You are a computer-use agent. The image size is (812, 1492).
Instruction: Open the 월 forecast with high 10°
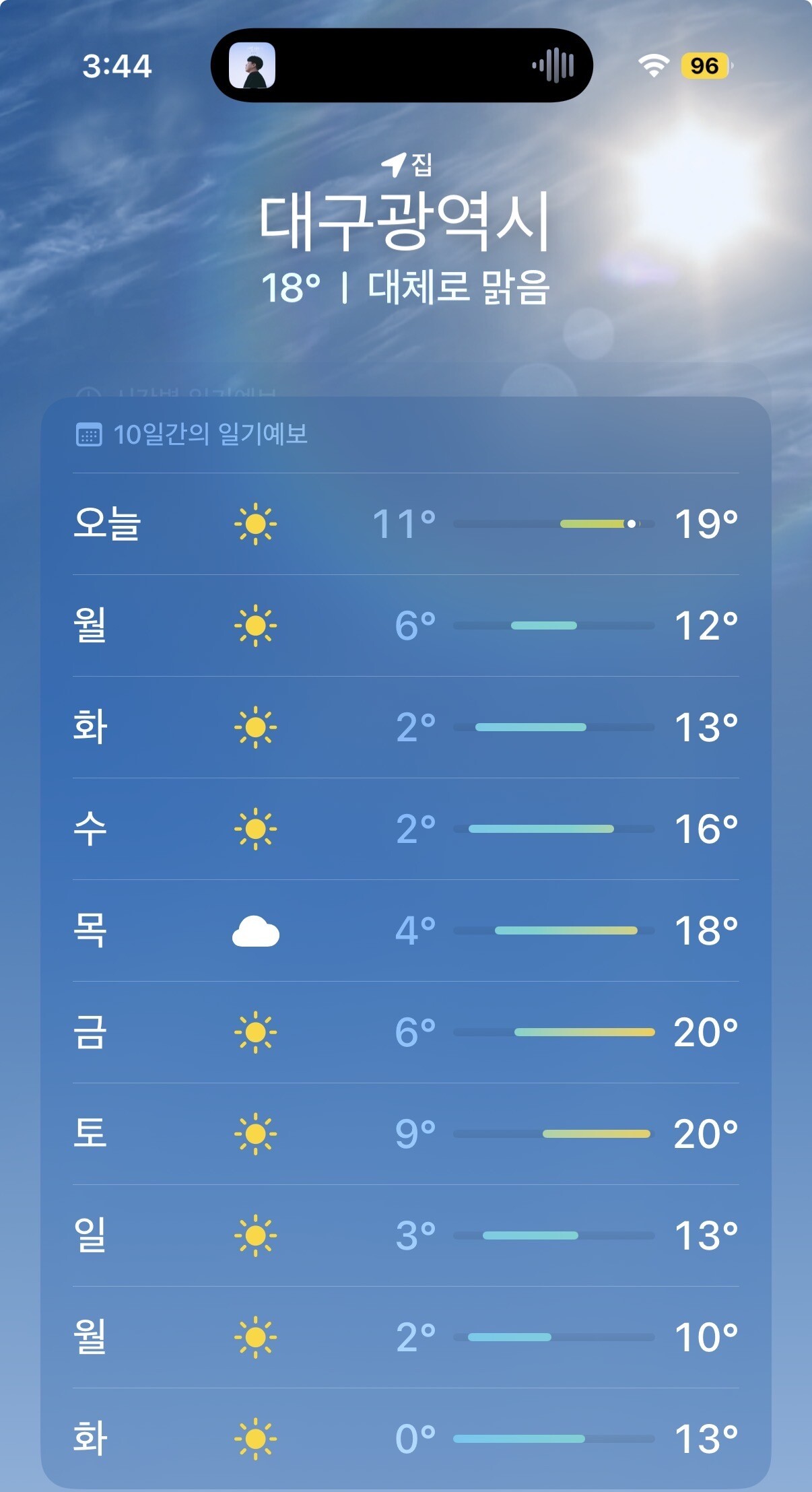(406, 1337)
